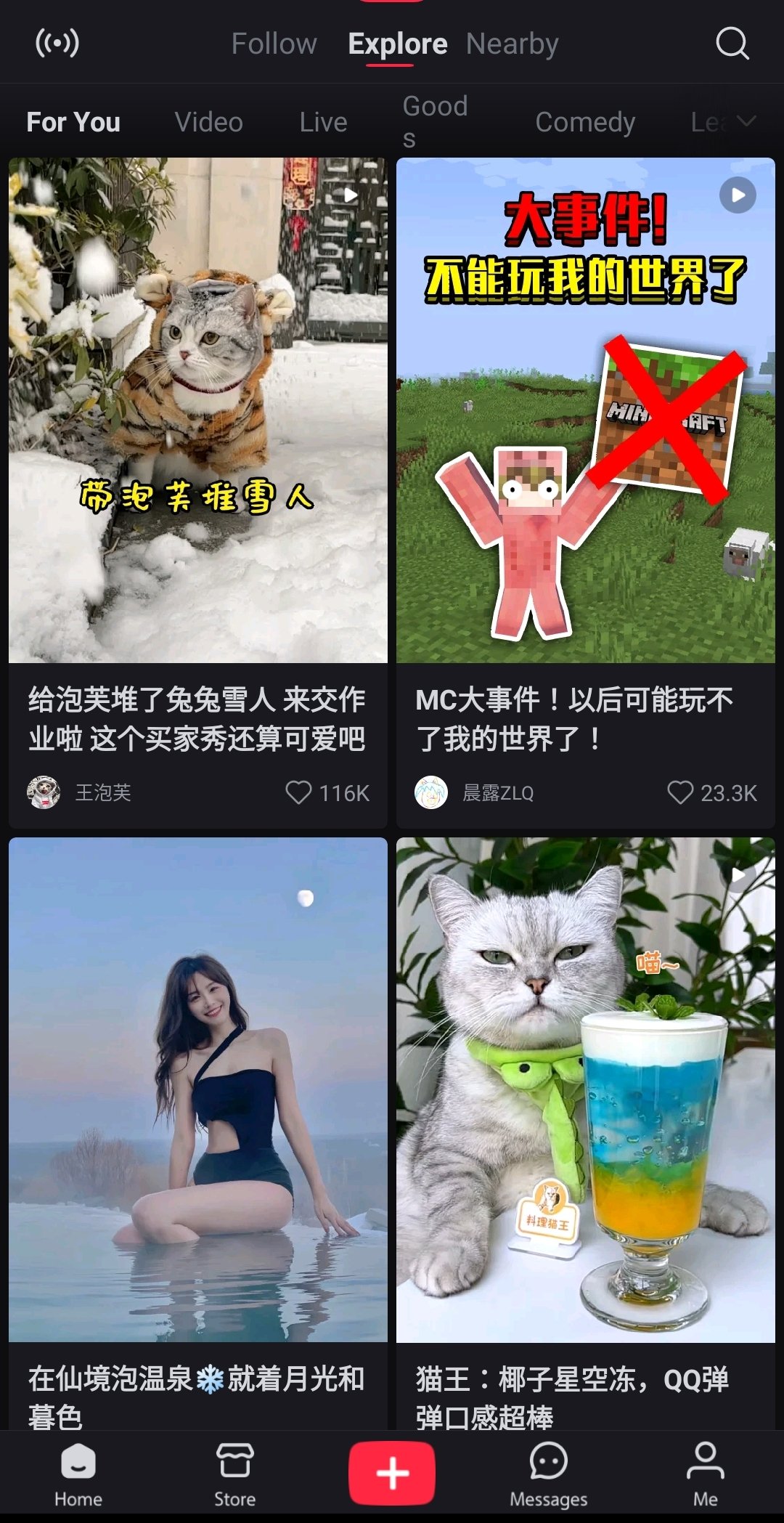Open the Minecraft video by 晨露ZLQ
The image size is (784, 1523).
coord(585,410)
